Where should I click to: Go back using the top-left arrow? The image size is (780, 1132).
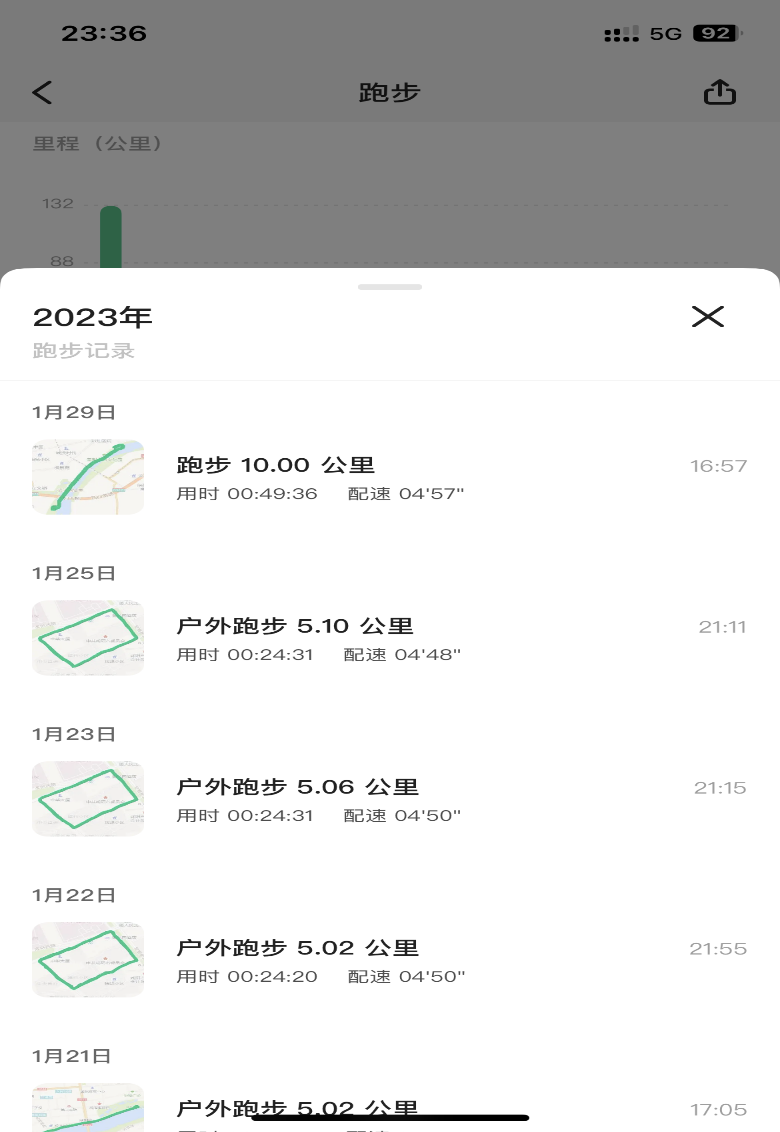42,93
